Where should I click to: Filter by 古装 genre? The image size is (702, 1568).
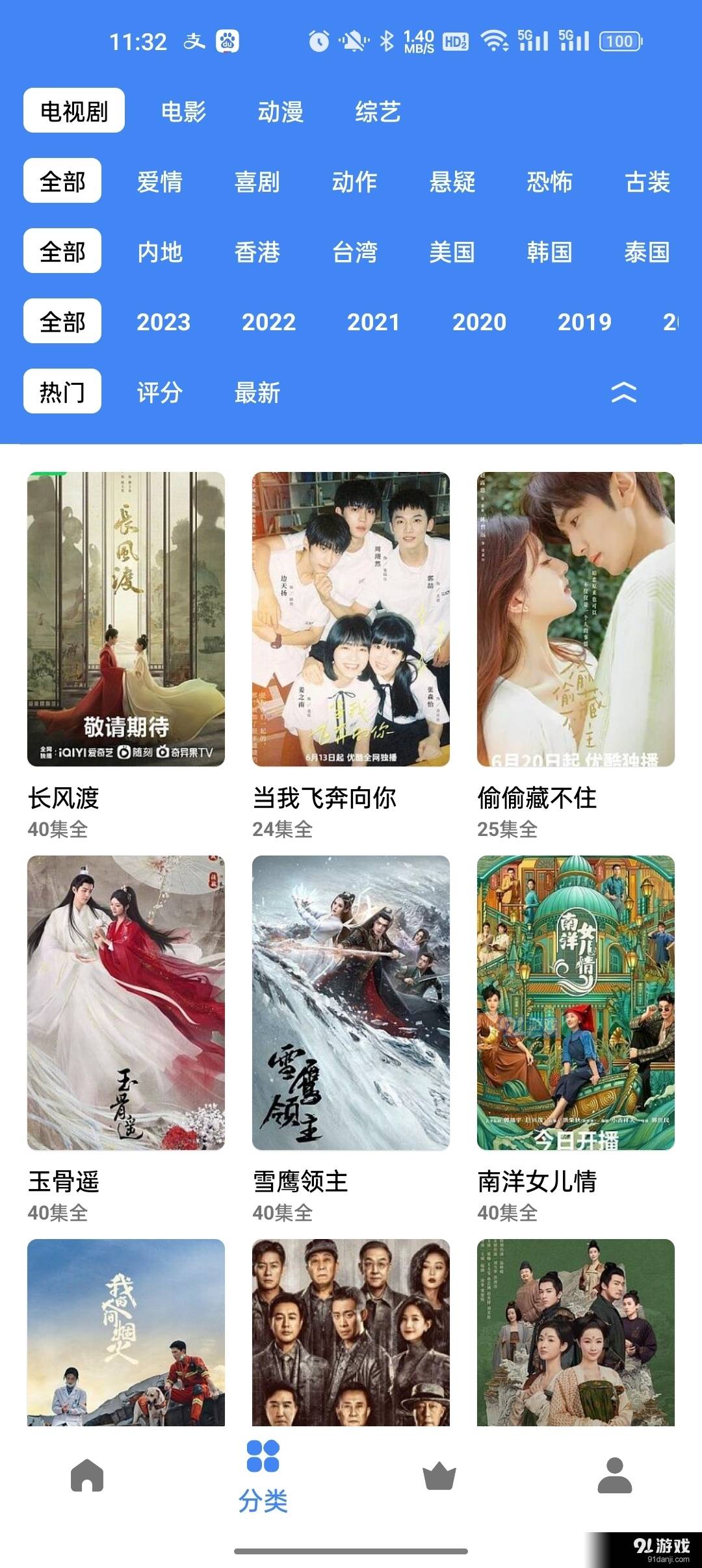647,181
